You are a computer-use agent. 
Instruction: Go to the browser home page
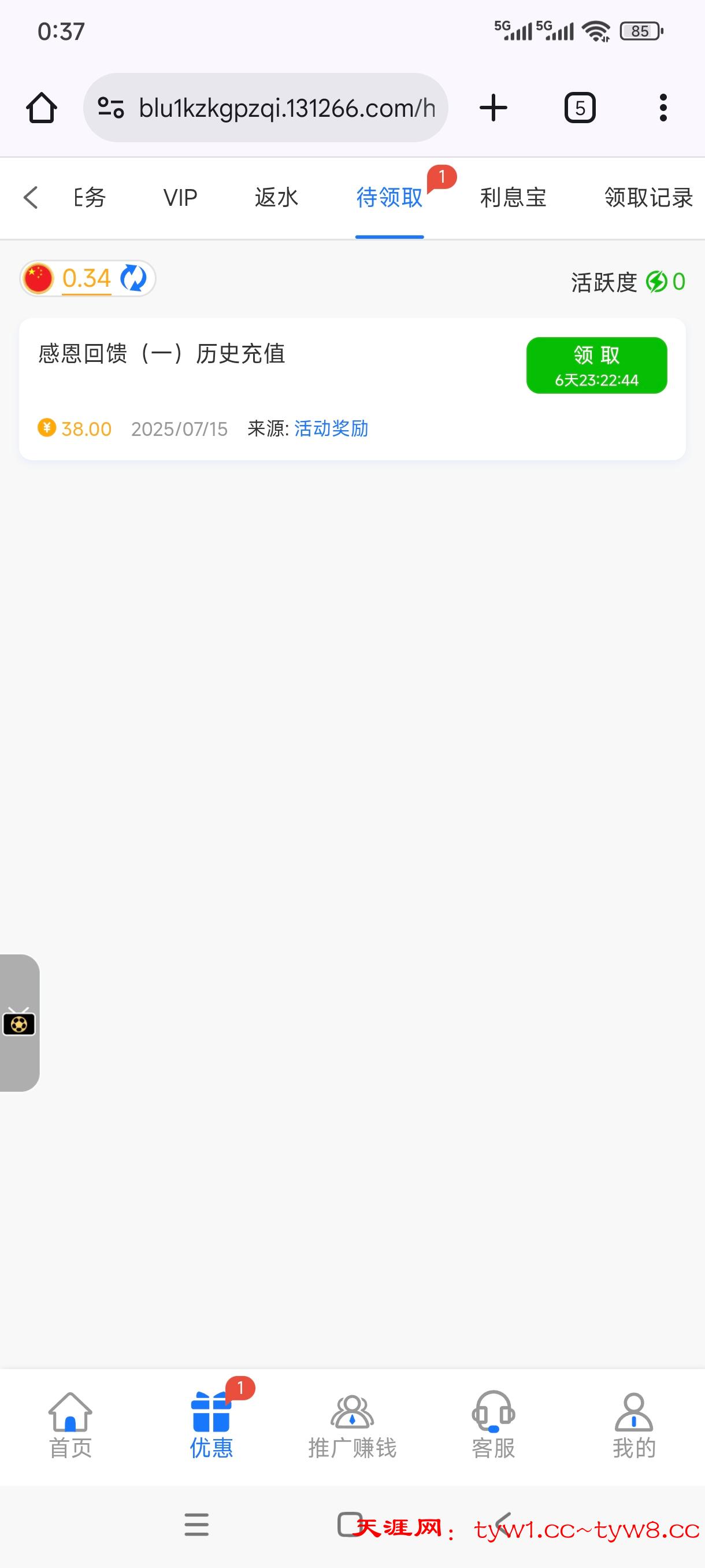pyautogui.click(x=42, y=108)
